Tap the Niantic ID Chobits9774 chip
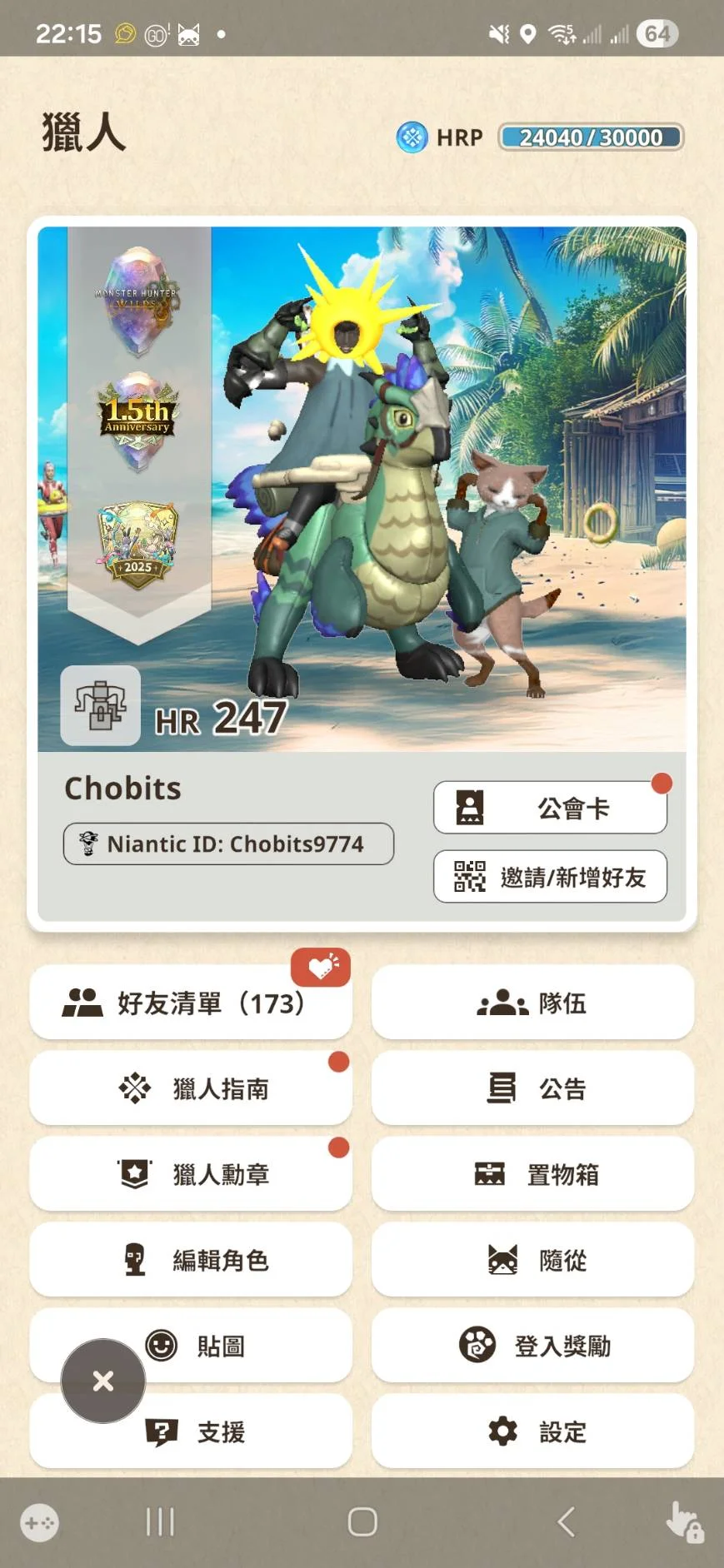724x1568 pixels. click(228, 844)
